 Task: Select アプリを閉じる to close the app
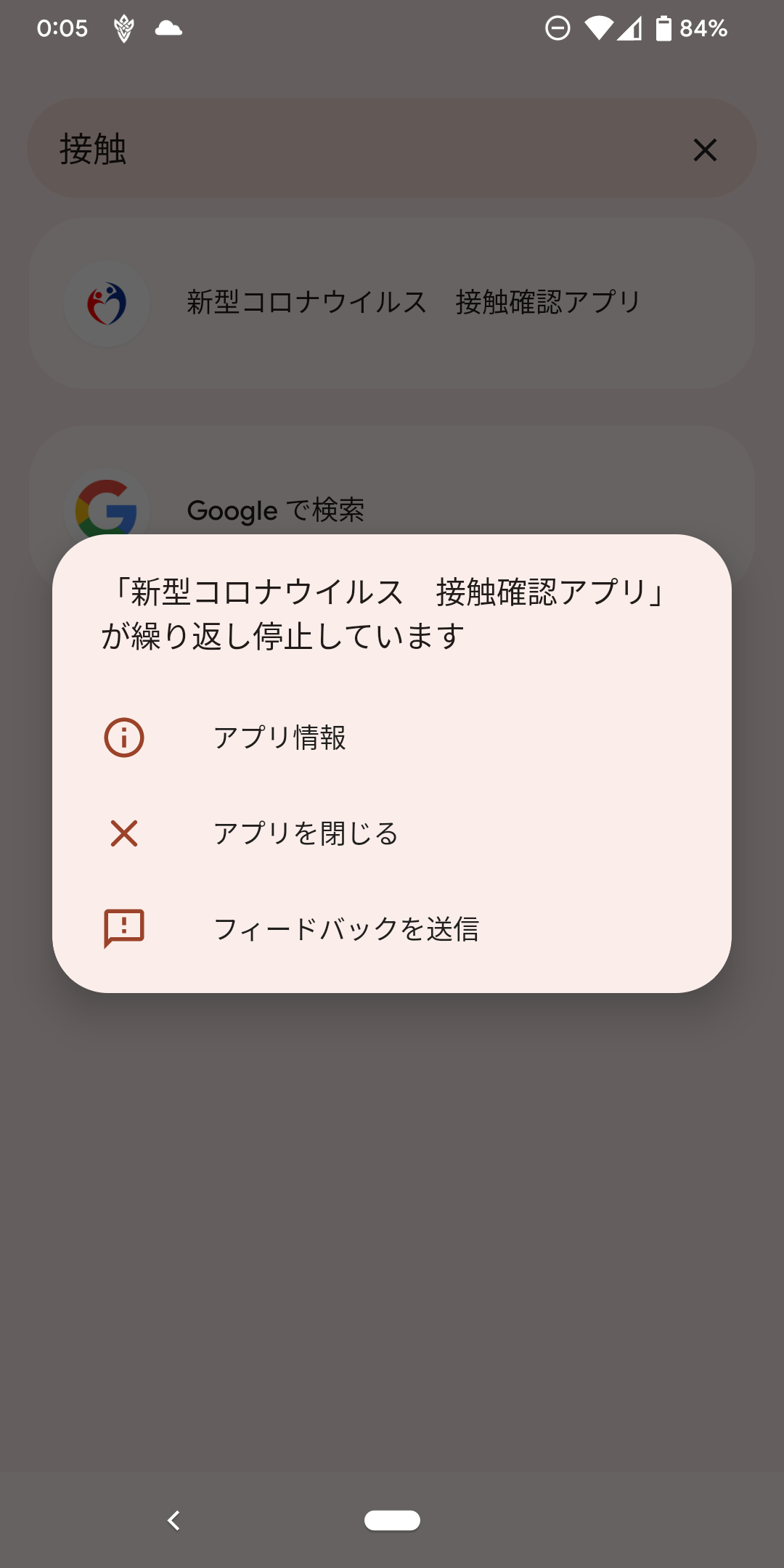tap(305, 833)
